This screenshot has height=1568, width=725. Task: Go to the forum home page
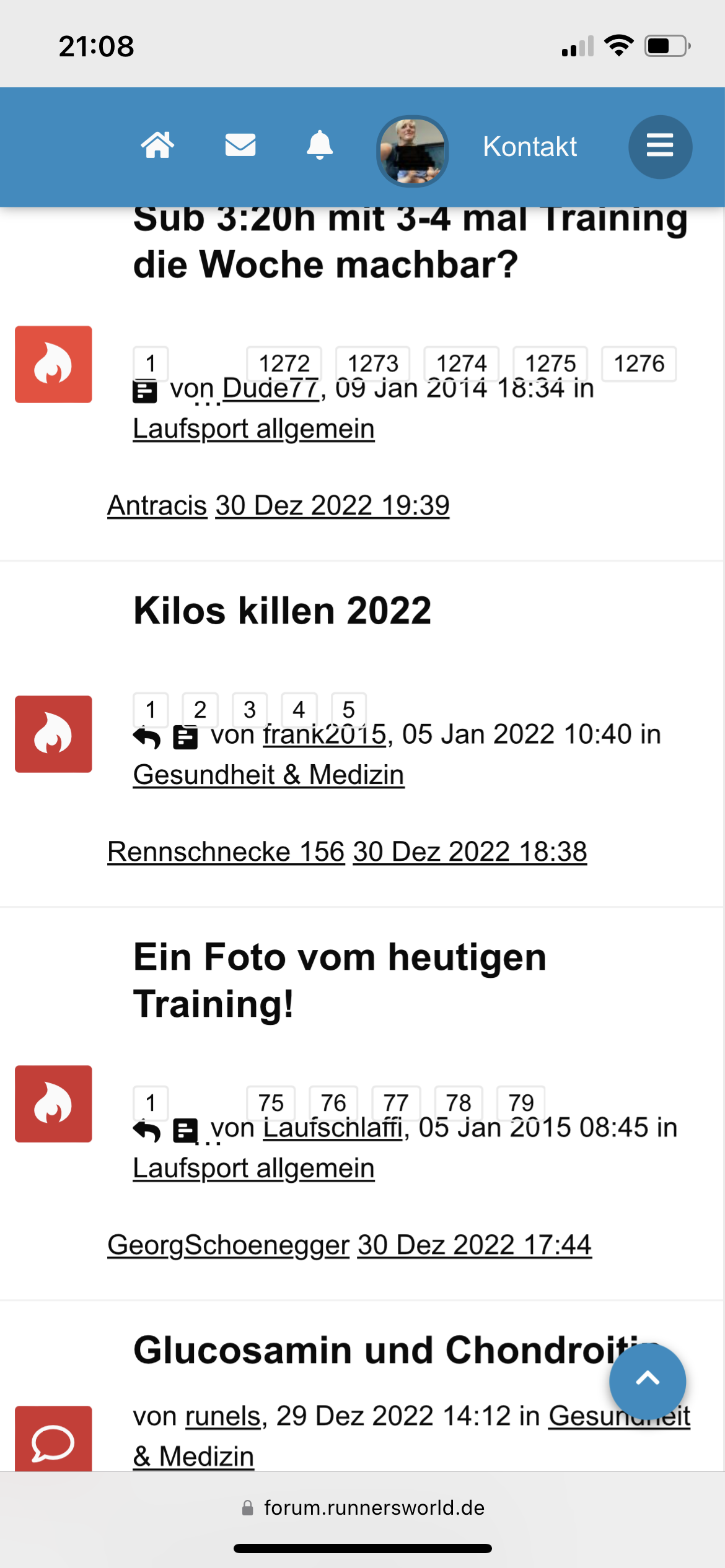157,146
